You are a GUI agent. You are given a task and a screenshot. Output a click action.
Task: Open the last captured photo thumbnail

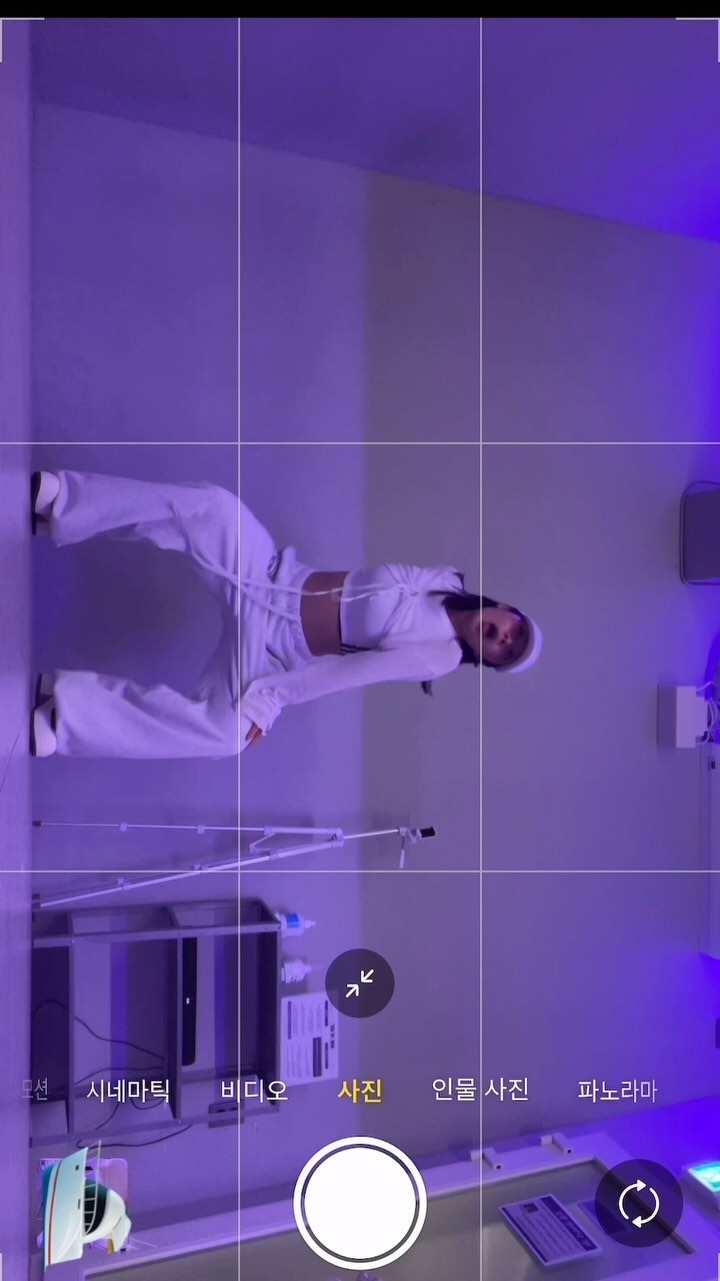[84, 1203]
